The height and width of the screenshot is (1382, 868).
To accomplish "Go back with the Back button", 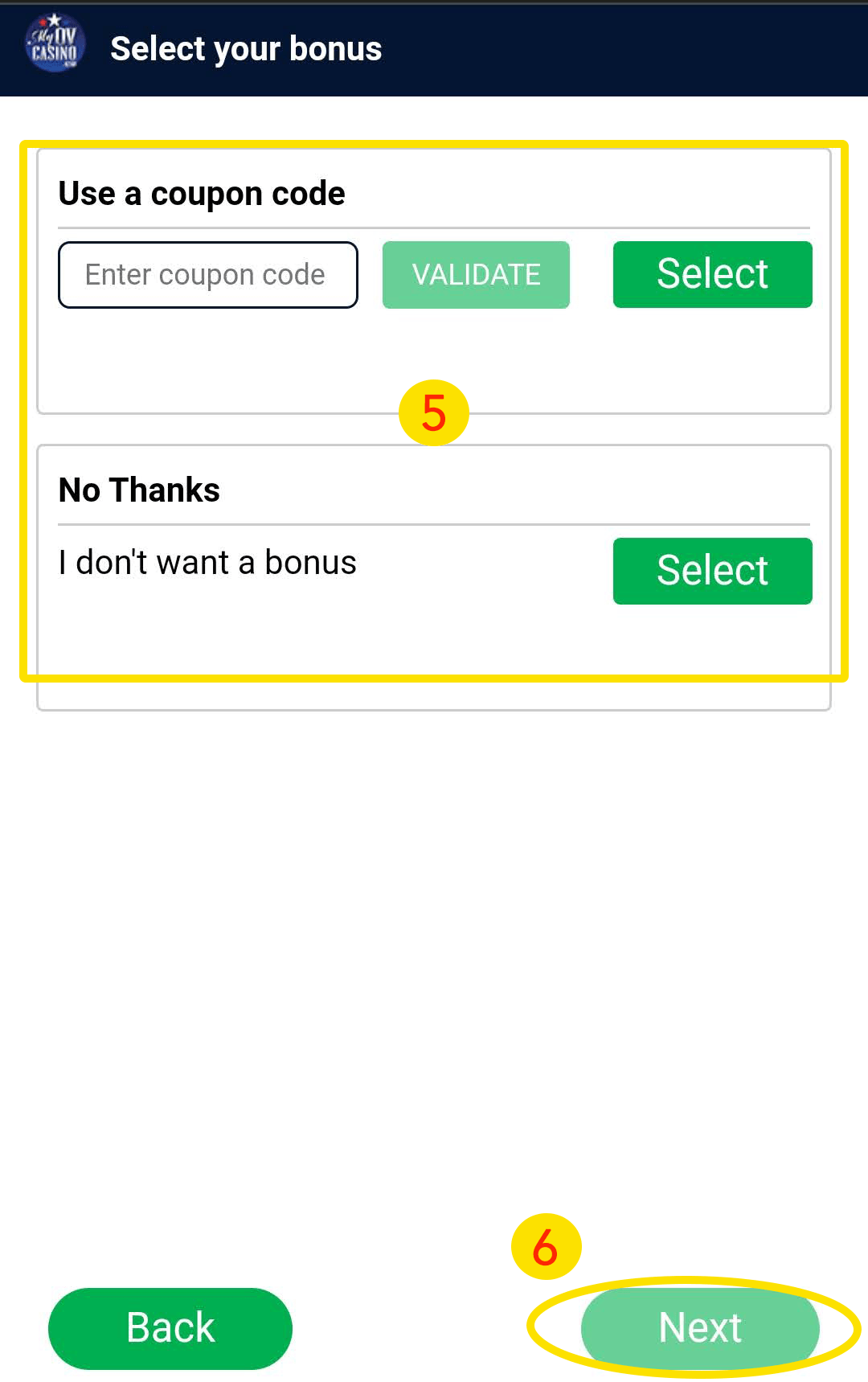I will point(170,1328).
